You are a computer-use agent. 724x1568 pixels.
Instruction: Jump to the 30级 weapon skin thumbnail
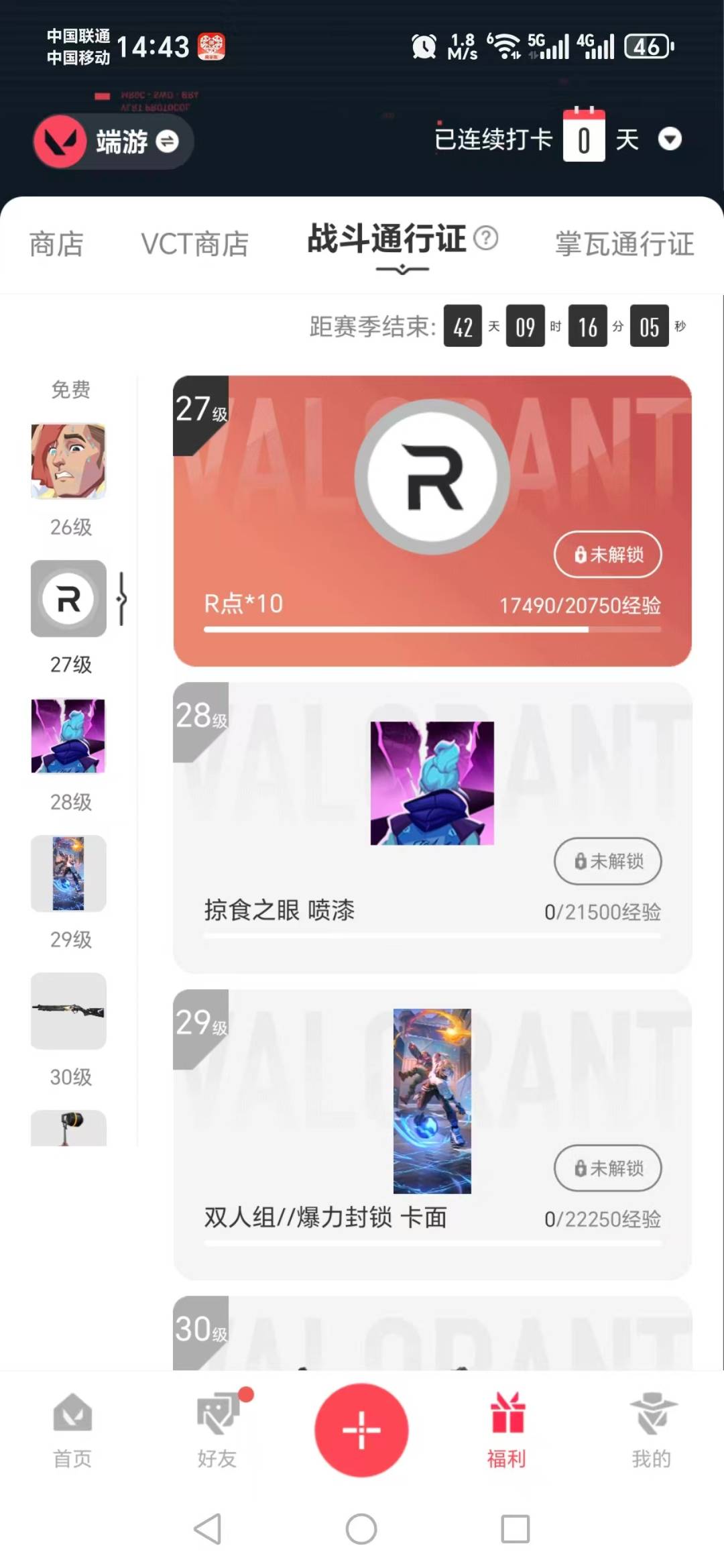point(68,1011)
